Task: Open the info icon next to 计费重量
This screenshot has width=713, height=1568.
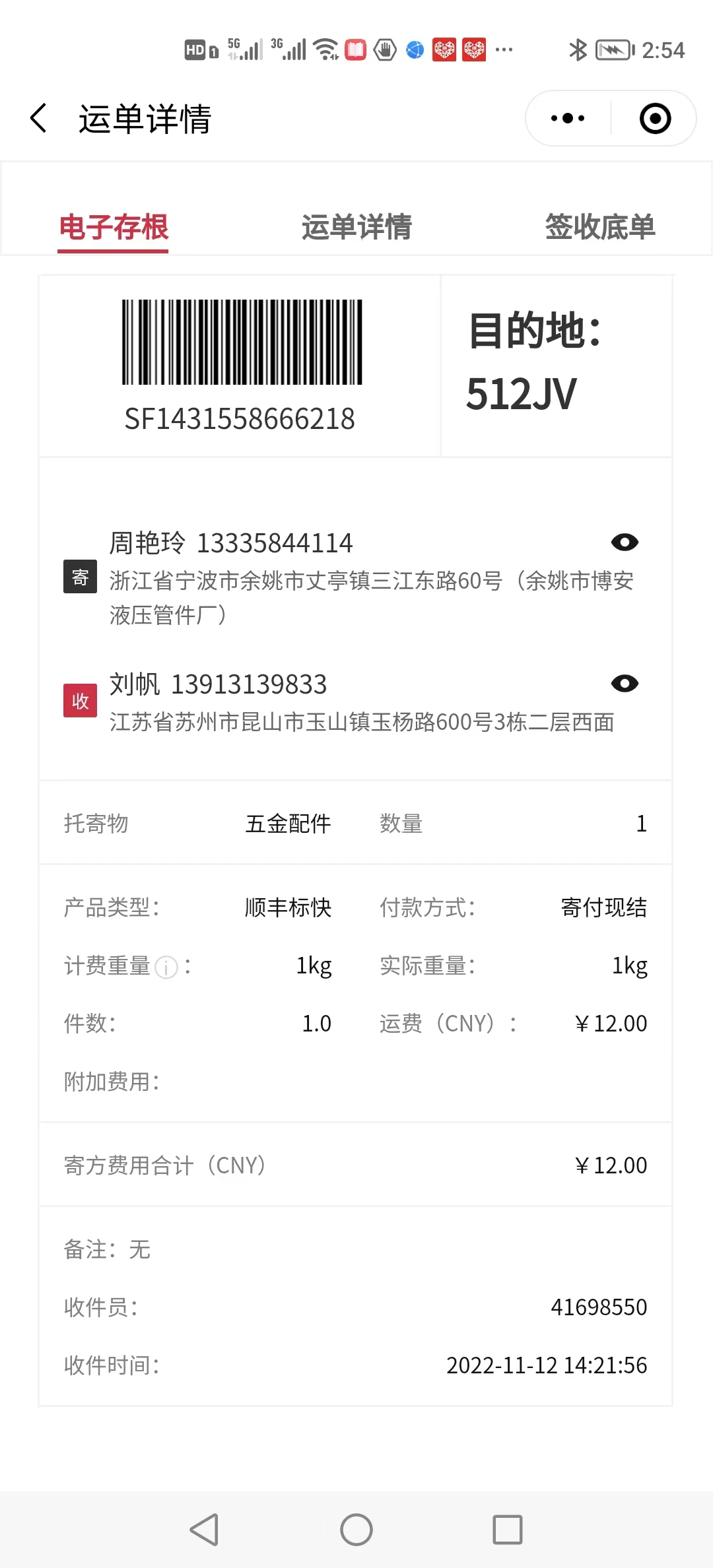Action: [x=166, y=967]
